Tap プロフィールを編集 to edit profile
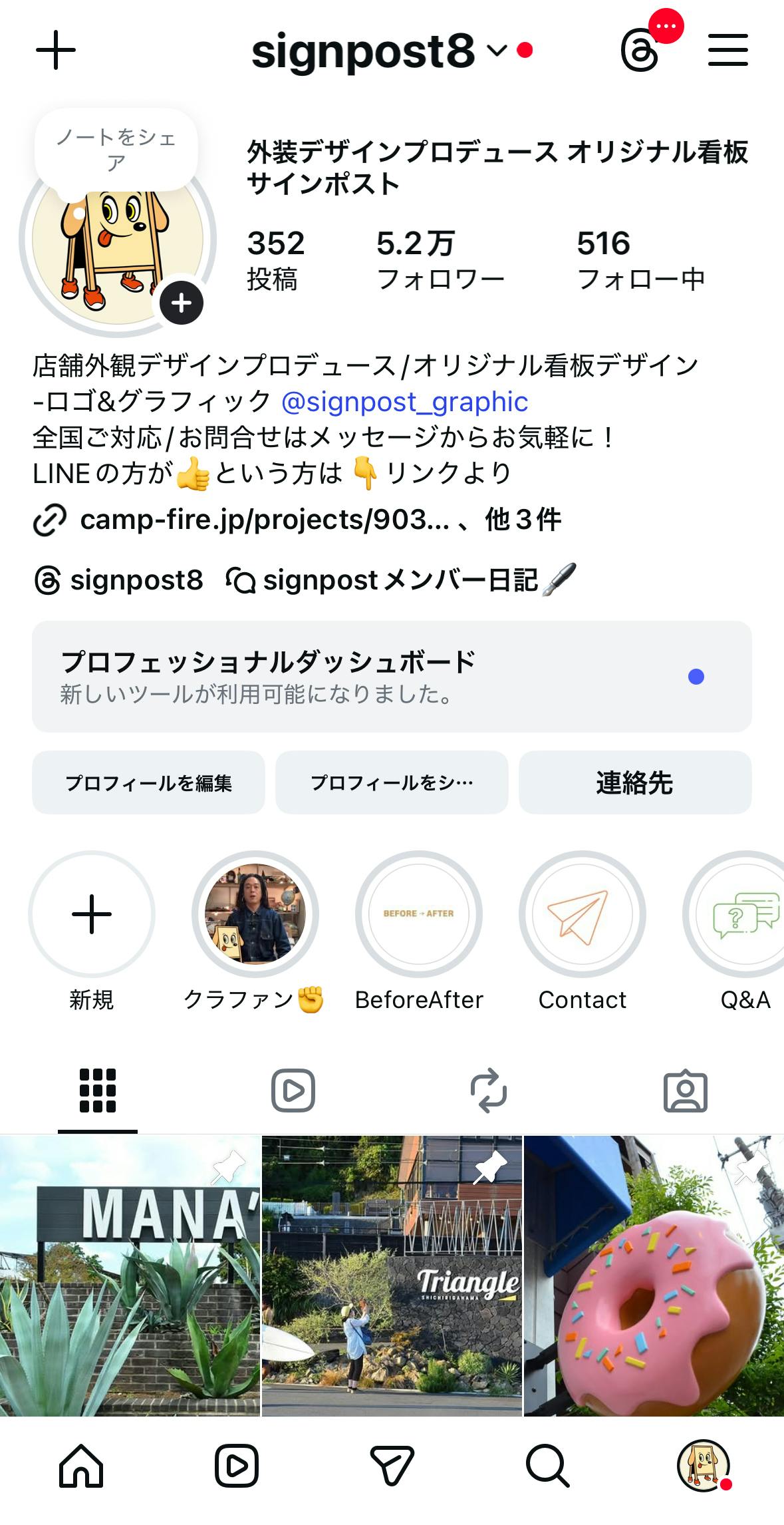The image size is (784, 1525). [x=148, y=782]
